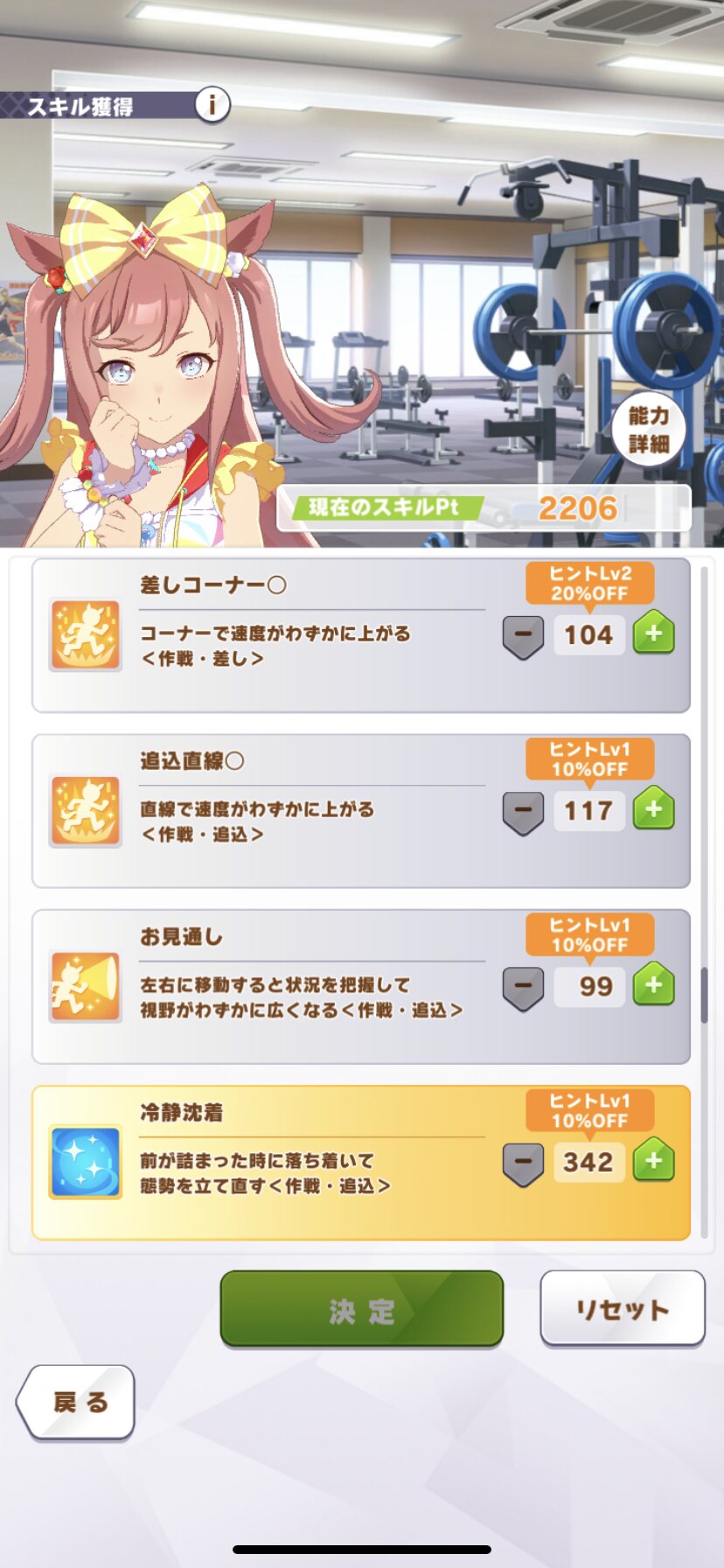
Task: Add 差しコーナー○ skill with plus button
Action: tap(653, 633)
